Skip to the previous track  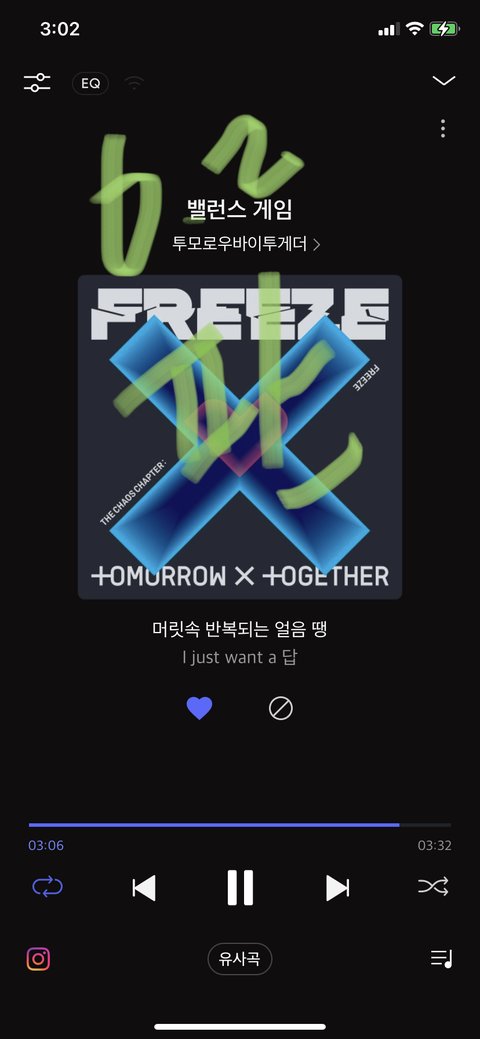(144, 887)
